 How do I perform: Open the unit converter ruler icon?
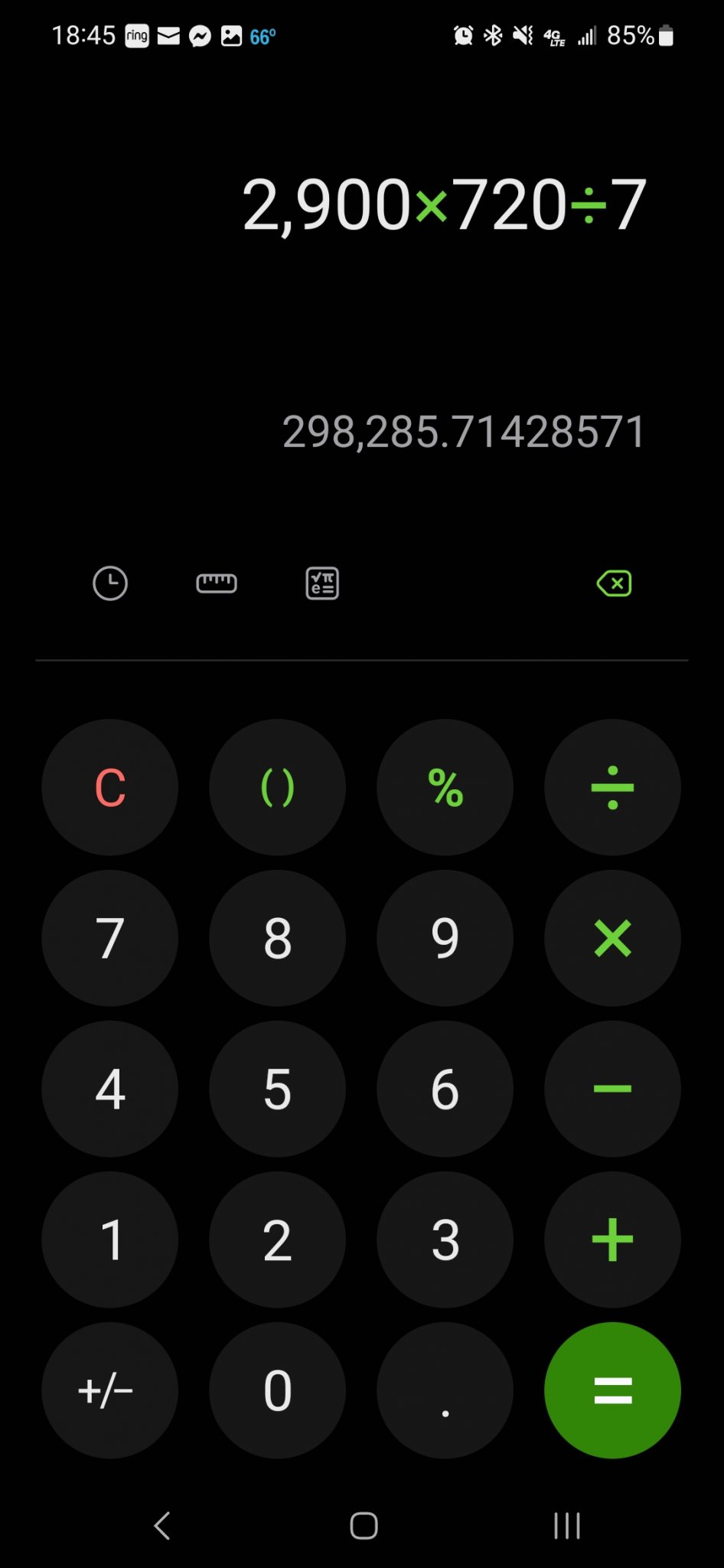coord(217,583)
